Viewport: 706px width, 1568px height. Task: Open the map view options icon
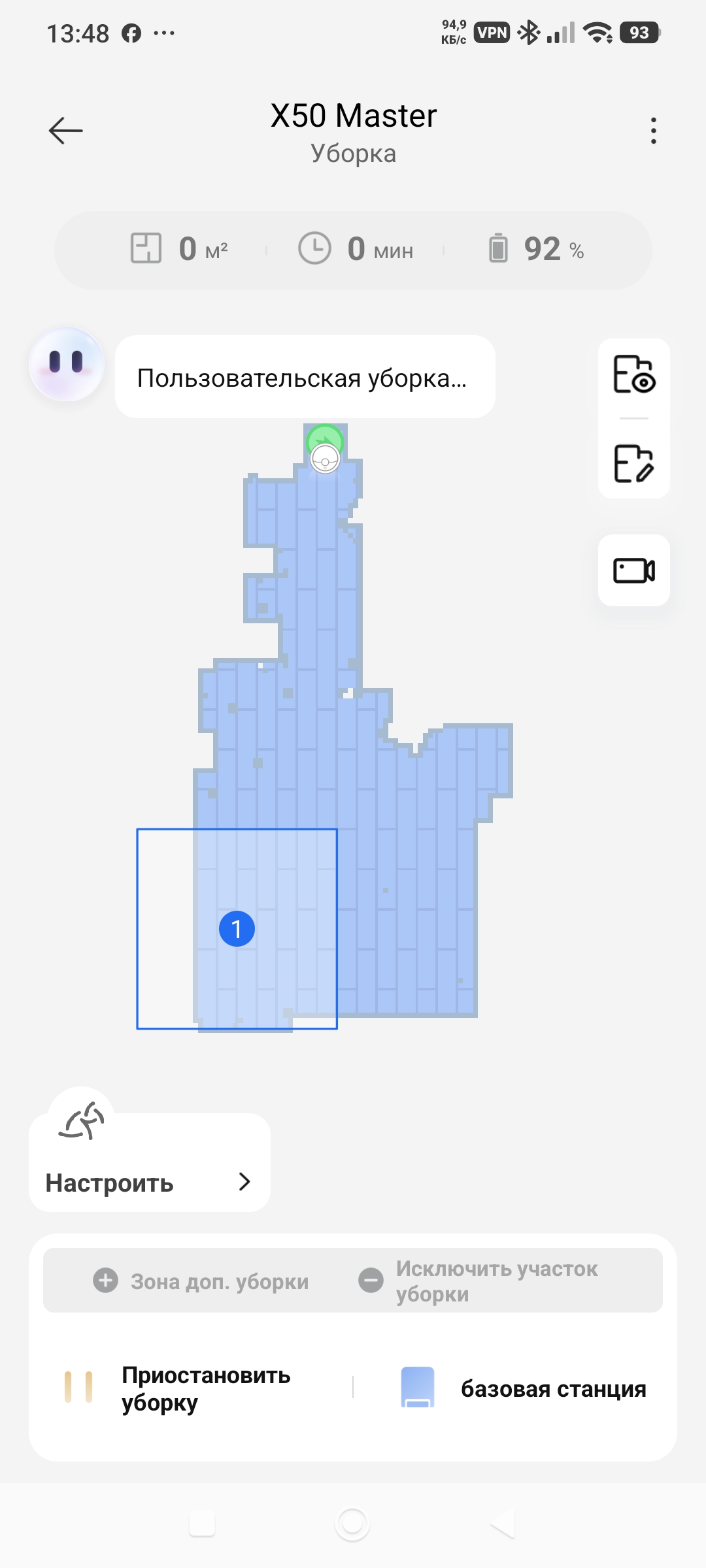click(x=633, y=374)
